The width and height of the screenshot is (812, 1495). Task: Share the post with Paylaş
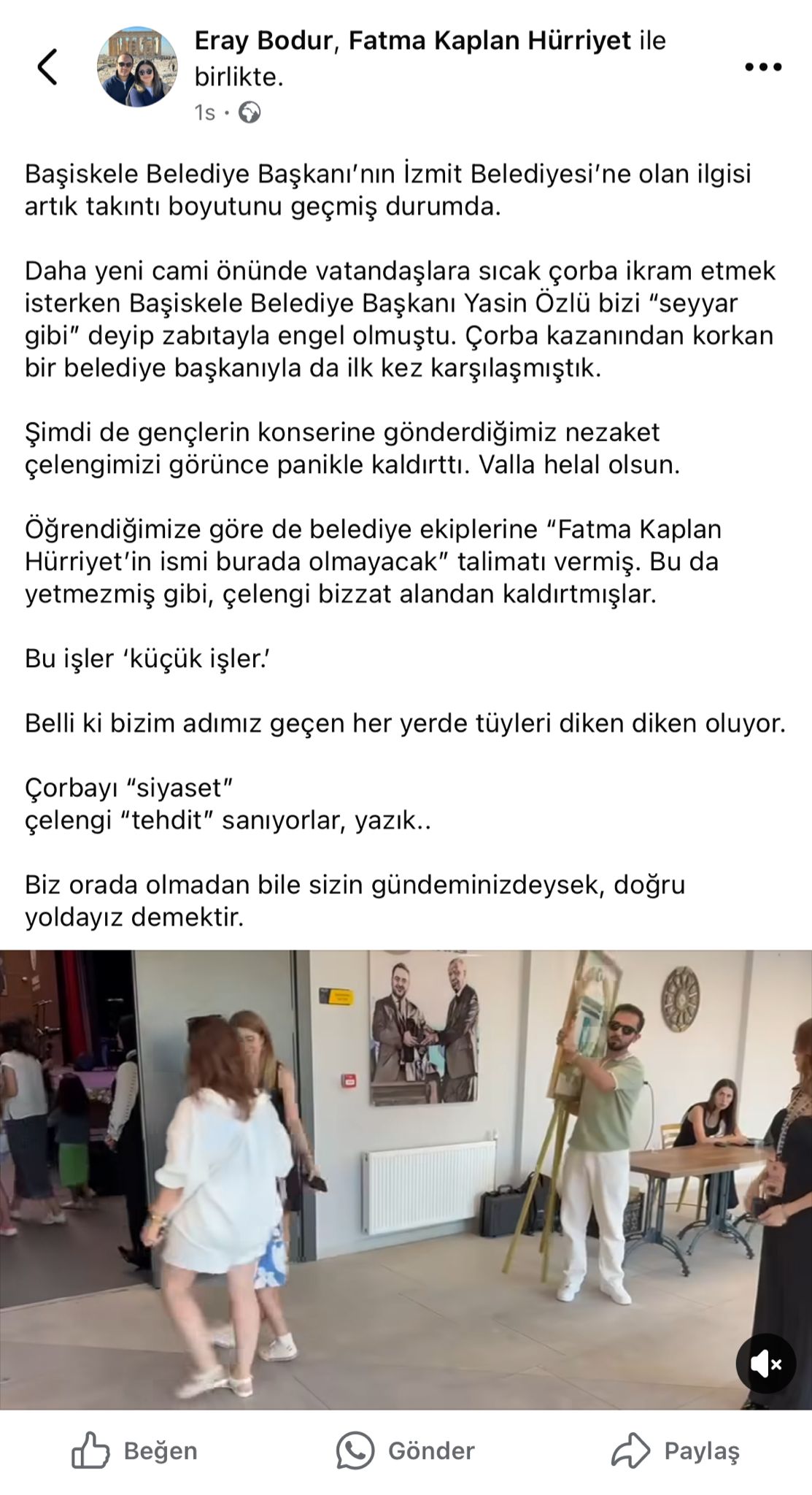pyautogui.click(x=676, y=1450)
